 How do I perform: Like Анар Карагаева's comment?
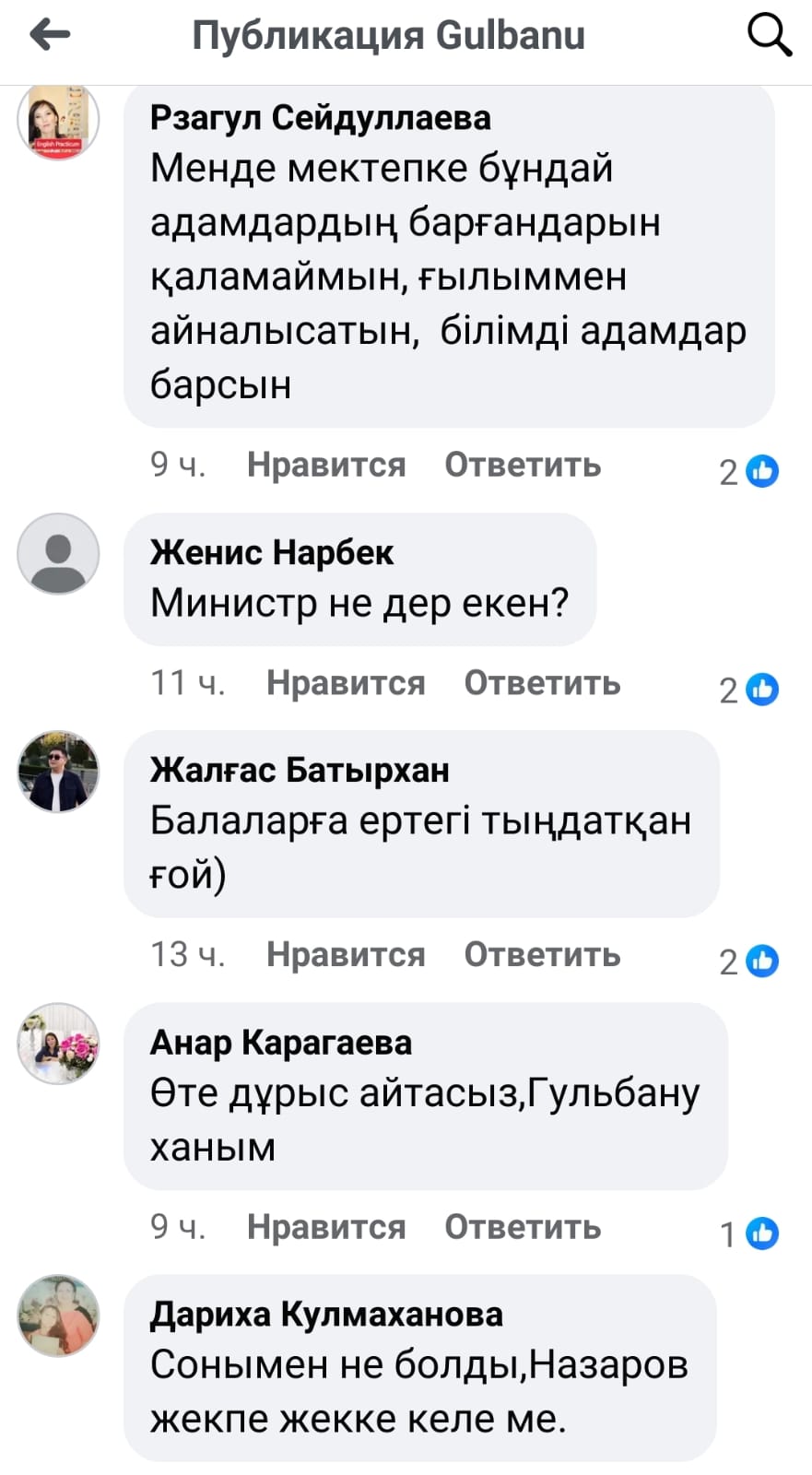(x=326, y=1227)
